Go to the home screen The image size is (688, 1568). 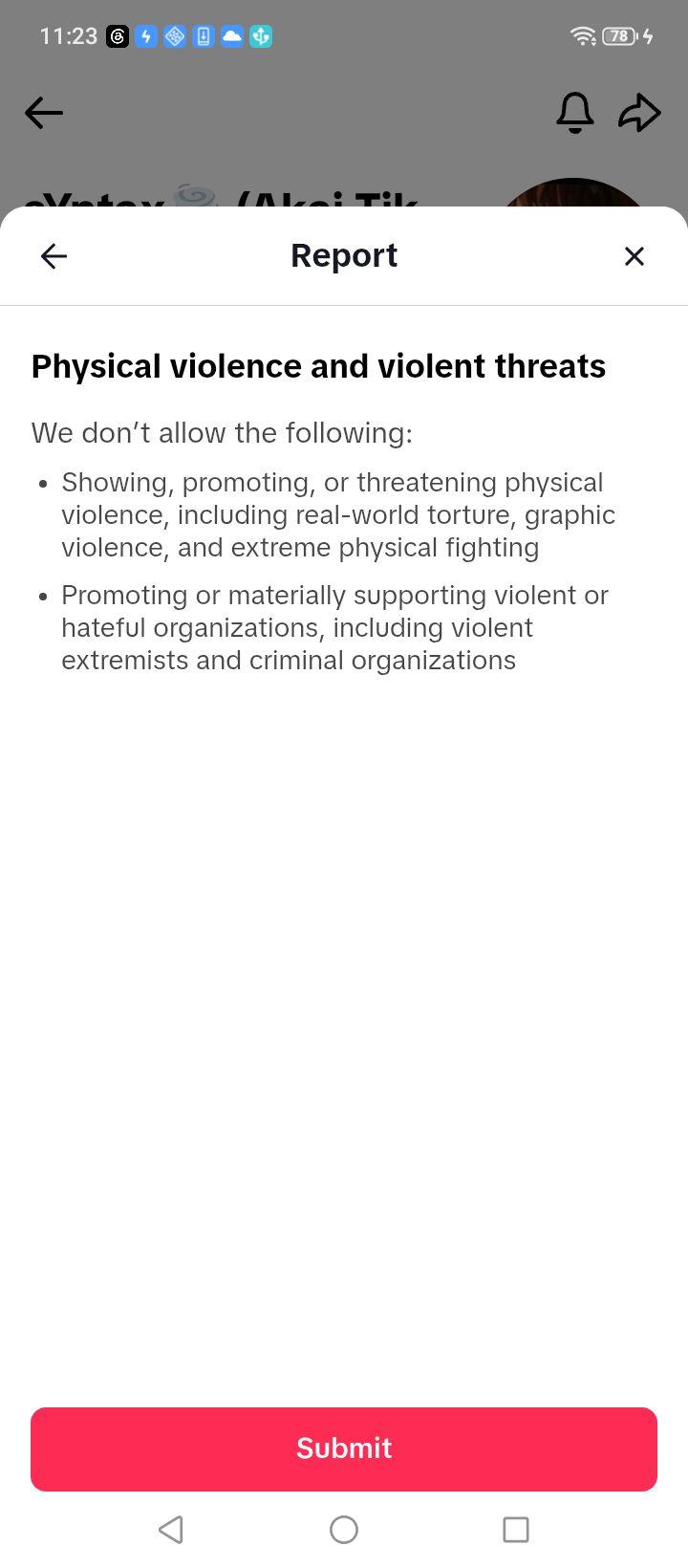[344, 1530]
